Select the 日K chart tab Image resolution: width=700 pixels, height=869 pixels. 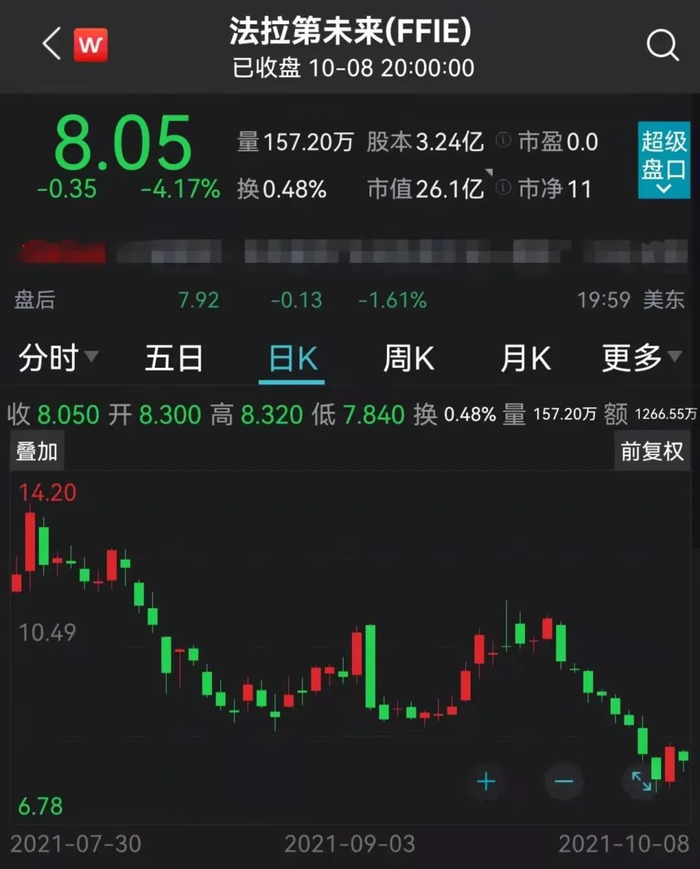[x=292, y=358]
